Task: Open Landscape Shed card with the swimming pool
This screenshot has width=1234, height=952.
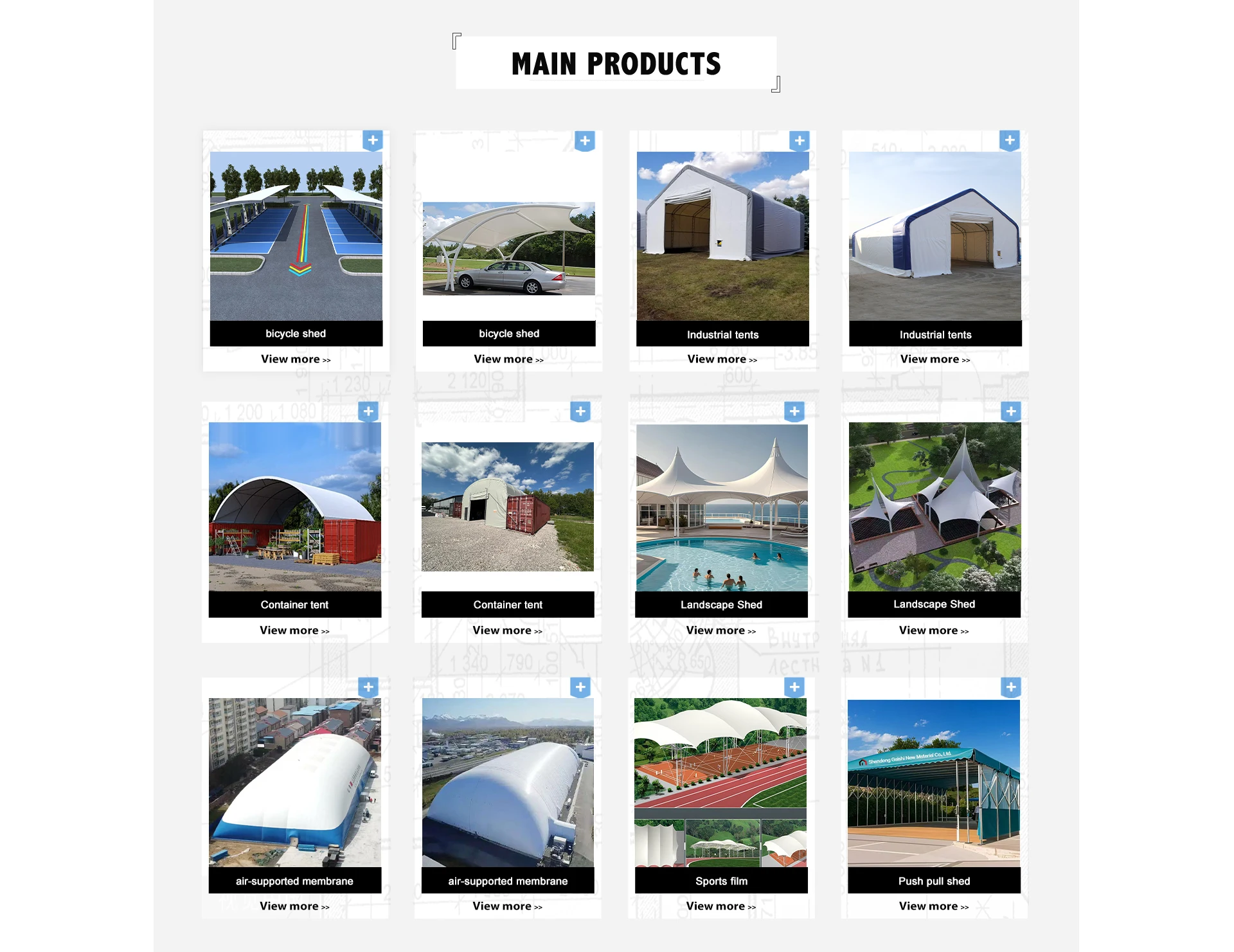Action: (721, 522)
